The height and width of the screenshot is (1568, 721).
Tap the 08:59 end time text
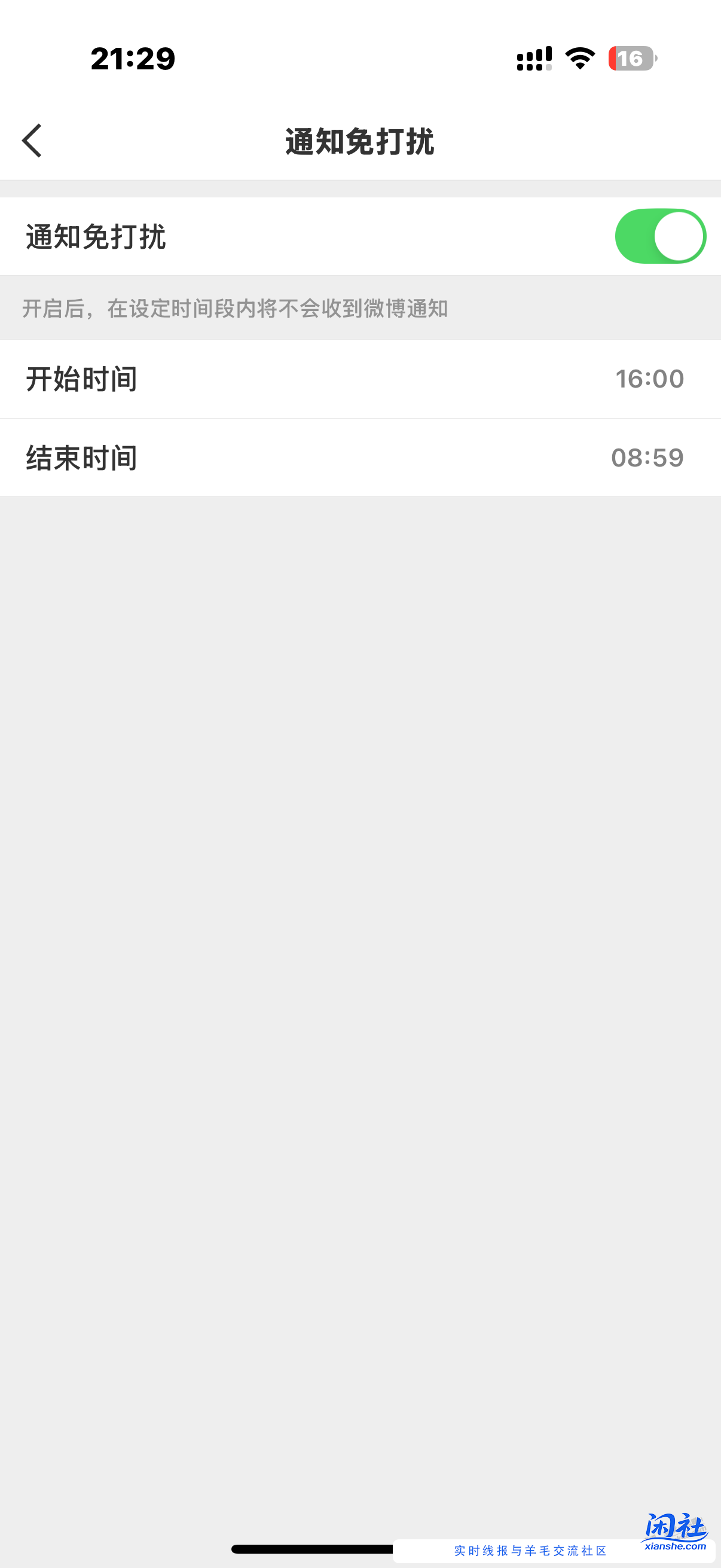click(647, 457)
